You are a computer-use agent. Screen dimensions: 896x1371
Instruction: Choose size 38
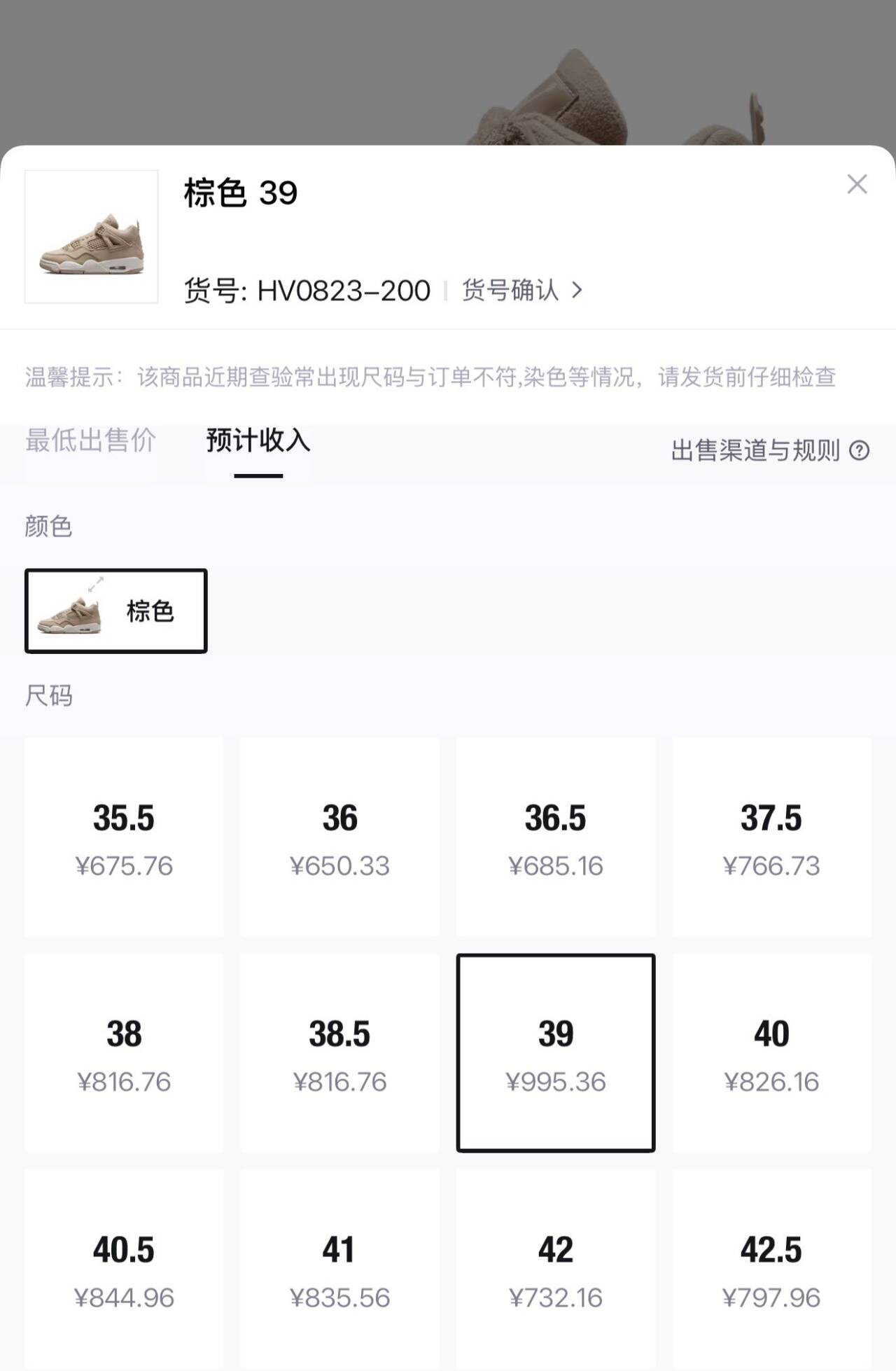coord(124,1052)
